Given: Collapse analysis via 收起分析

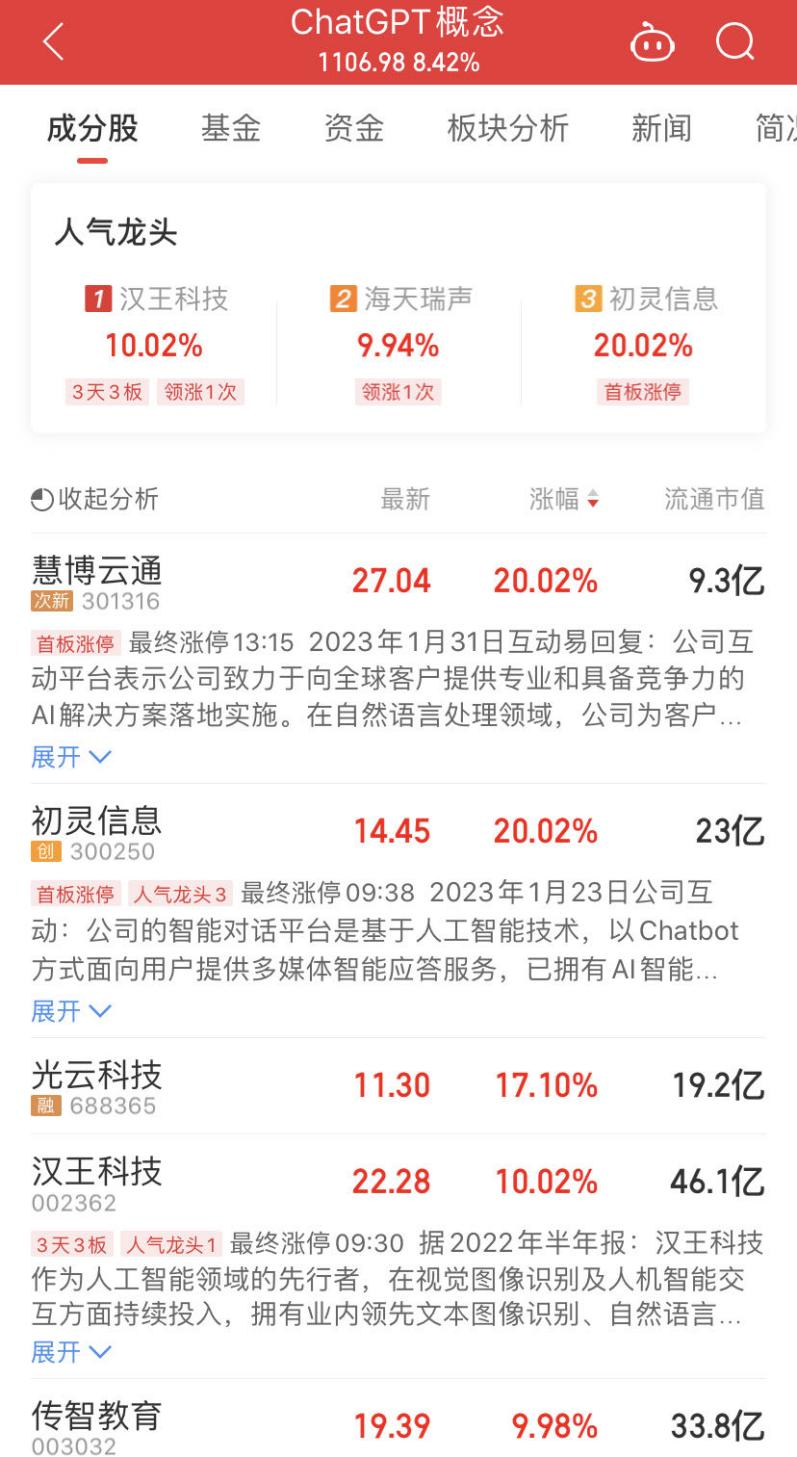Looking at the screenshot, I should [95, 499].
